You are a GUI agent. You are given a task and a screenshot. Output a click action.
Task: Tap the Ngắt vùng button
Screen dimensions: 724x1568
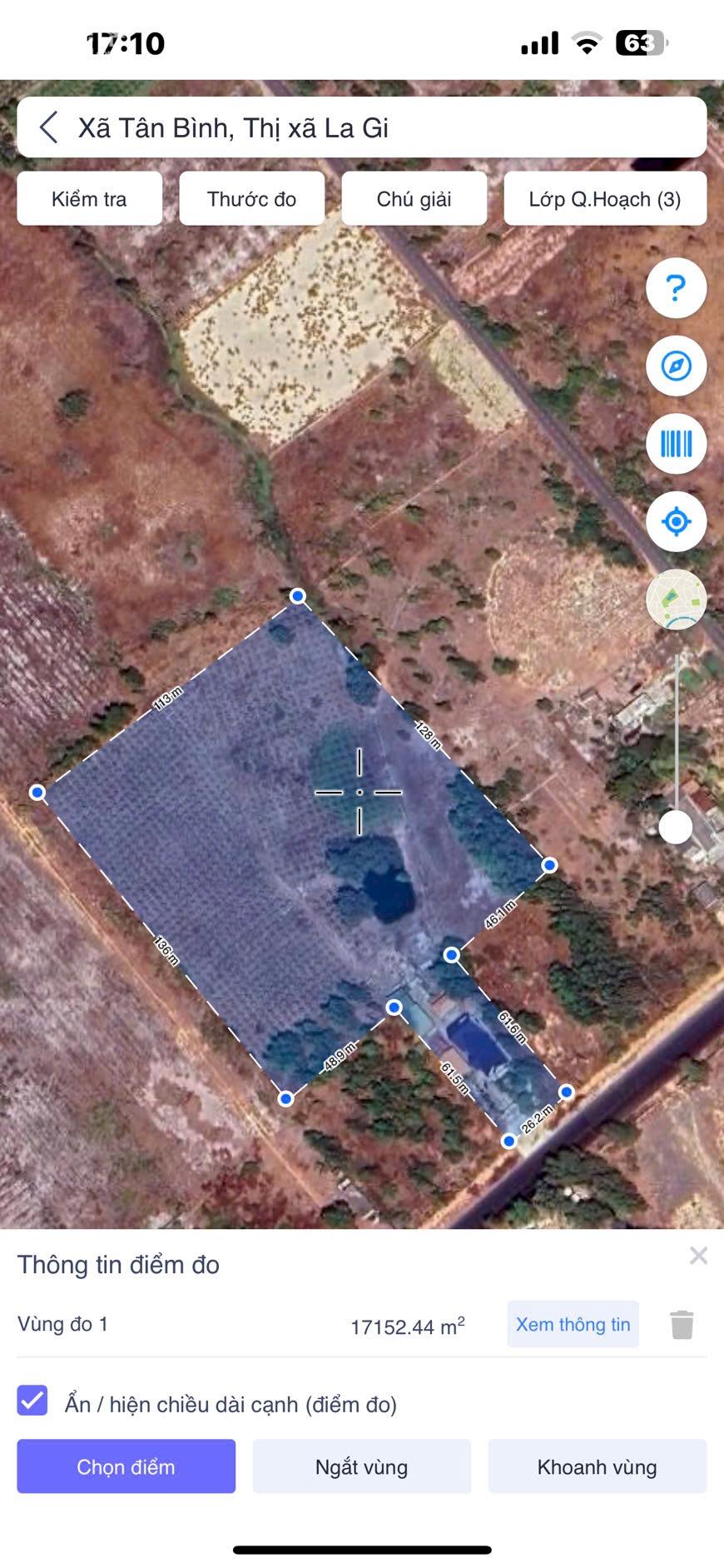pos(361,1466)
